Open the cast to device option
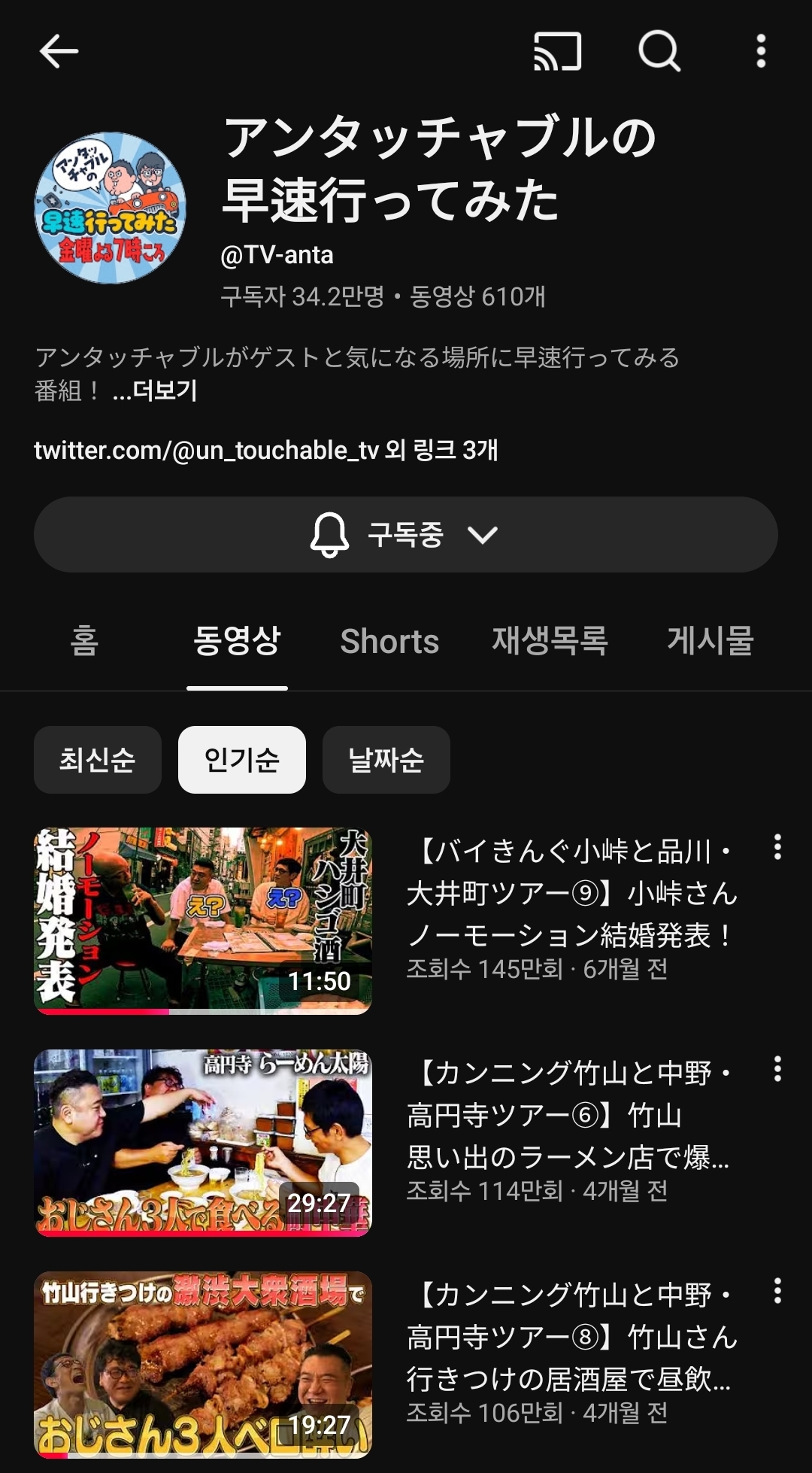The width and height of the screenshot is (812, 1473). tap(557, 52)
